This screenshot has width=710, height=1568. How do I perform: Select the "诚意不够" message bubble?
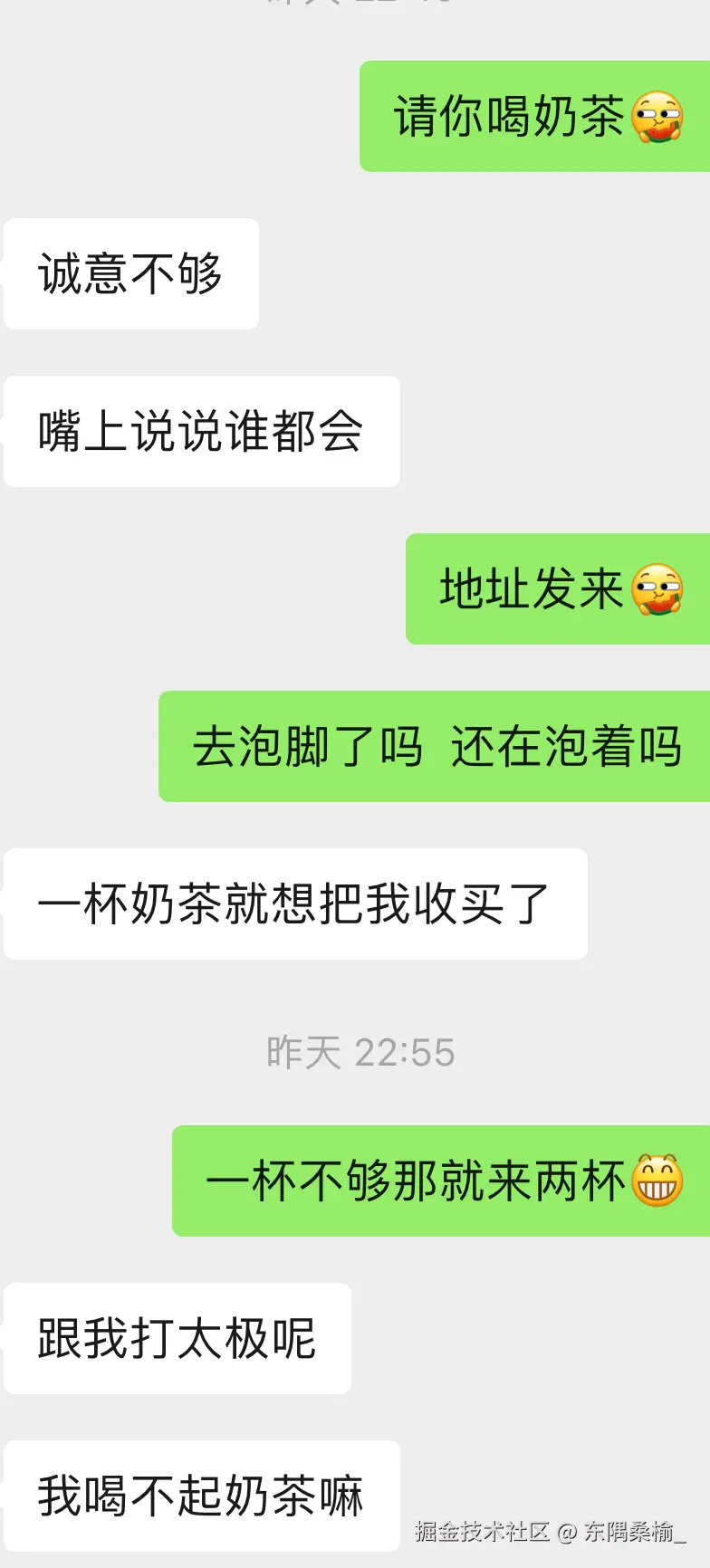[130, 273]
